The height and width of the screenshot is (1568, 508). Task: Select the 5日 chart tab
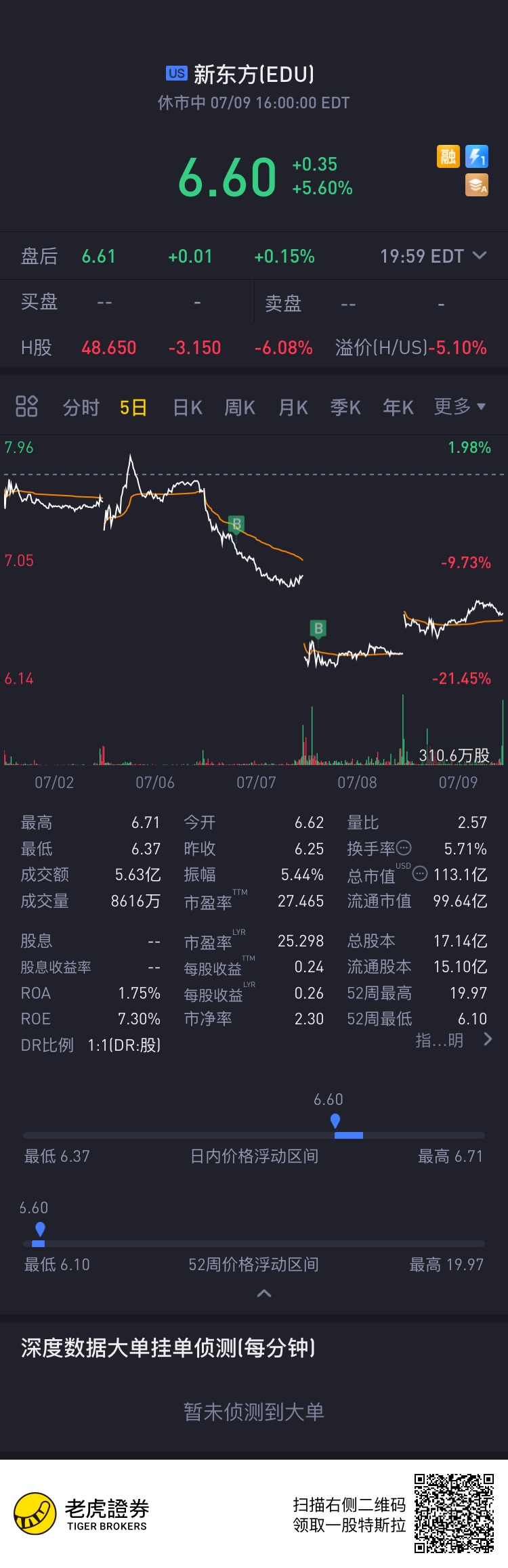[x=133, y=407]
